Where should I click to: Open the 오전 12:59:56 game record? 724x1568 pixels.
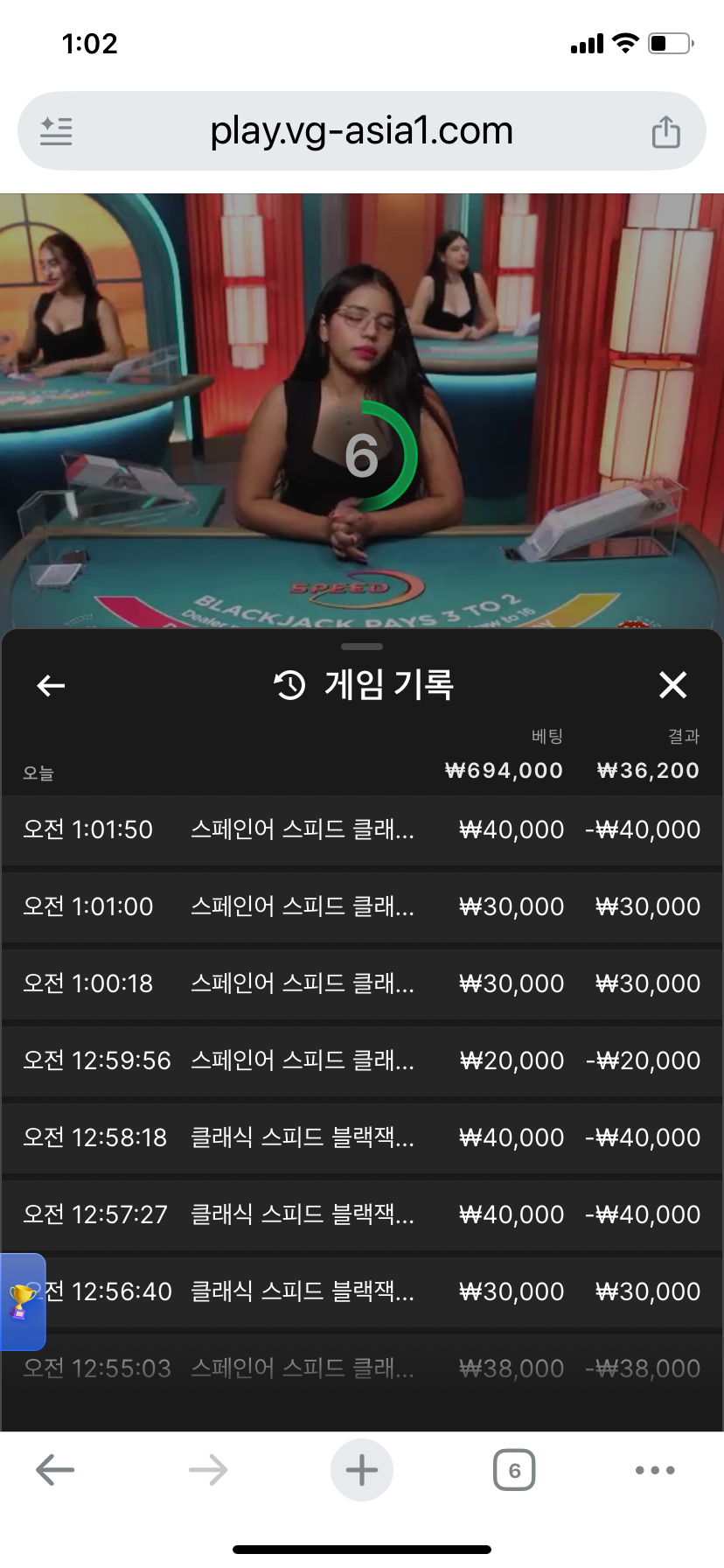[362, 1060]
